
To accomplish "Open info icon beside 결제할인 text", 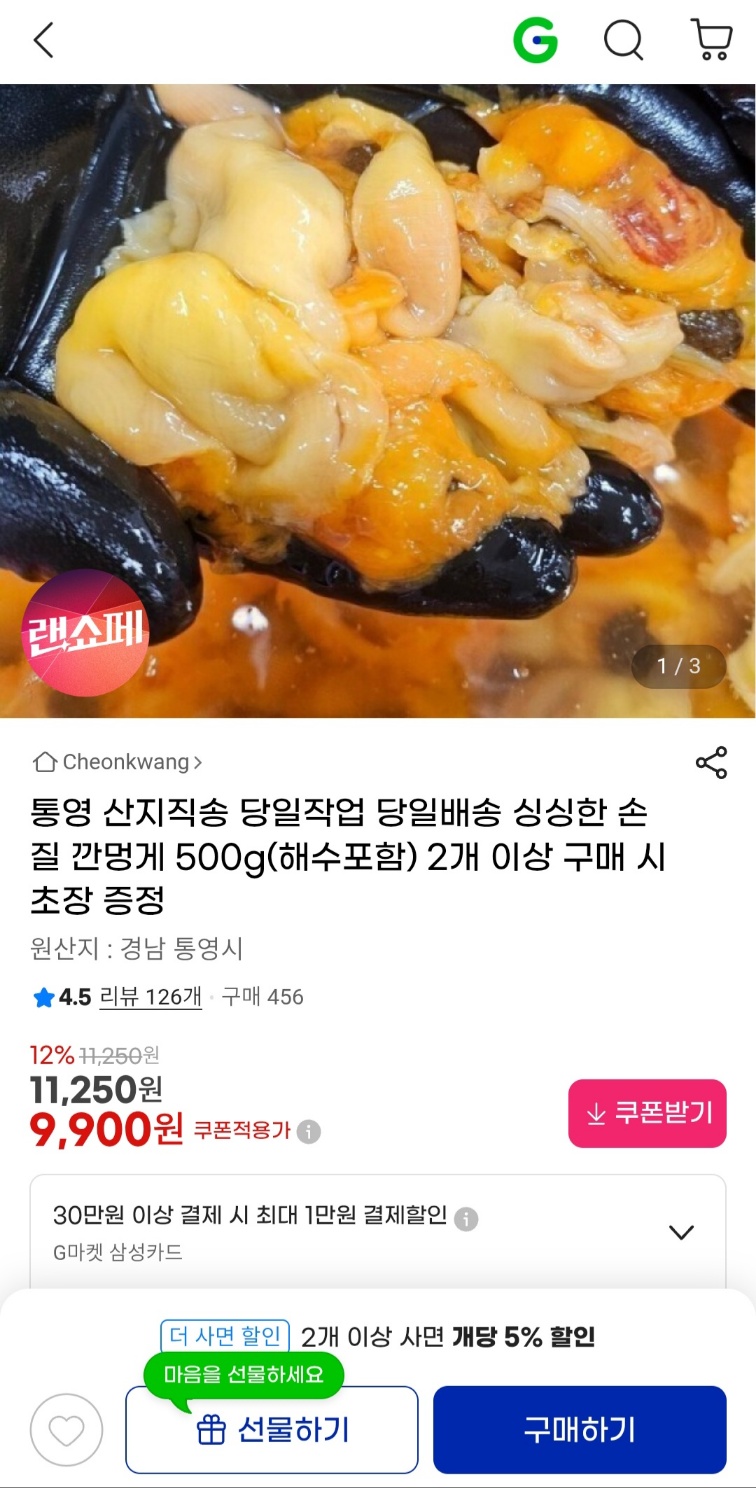I will point(466,1219).
